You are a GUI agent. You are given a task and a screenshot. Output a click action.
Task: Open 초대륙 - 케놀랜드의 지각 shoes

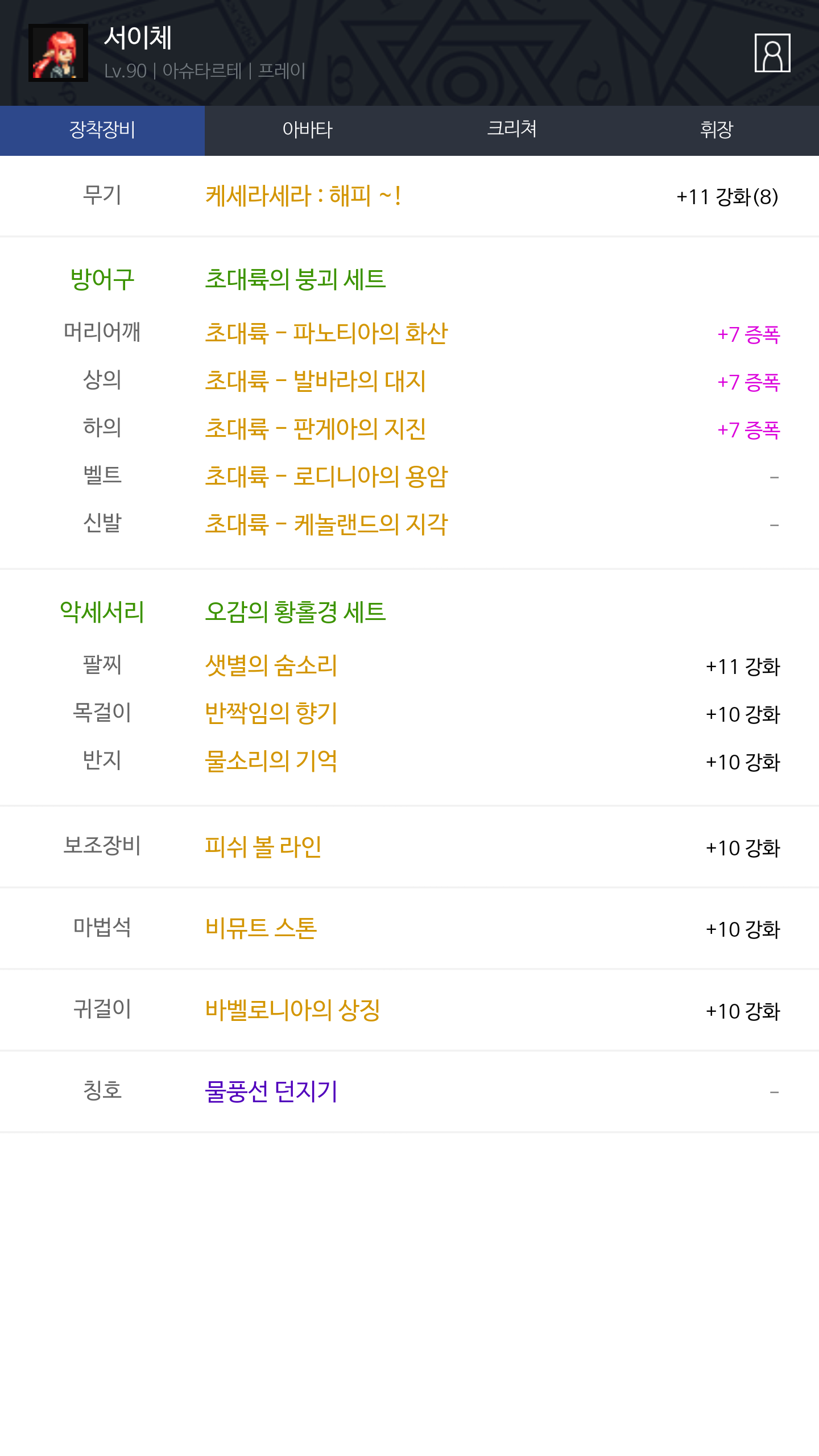pyautogui.click(x=326, y=524)
